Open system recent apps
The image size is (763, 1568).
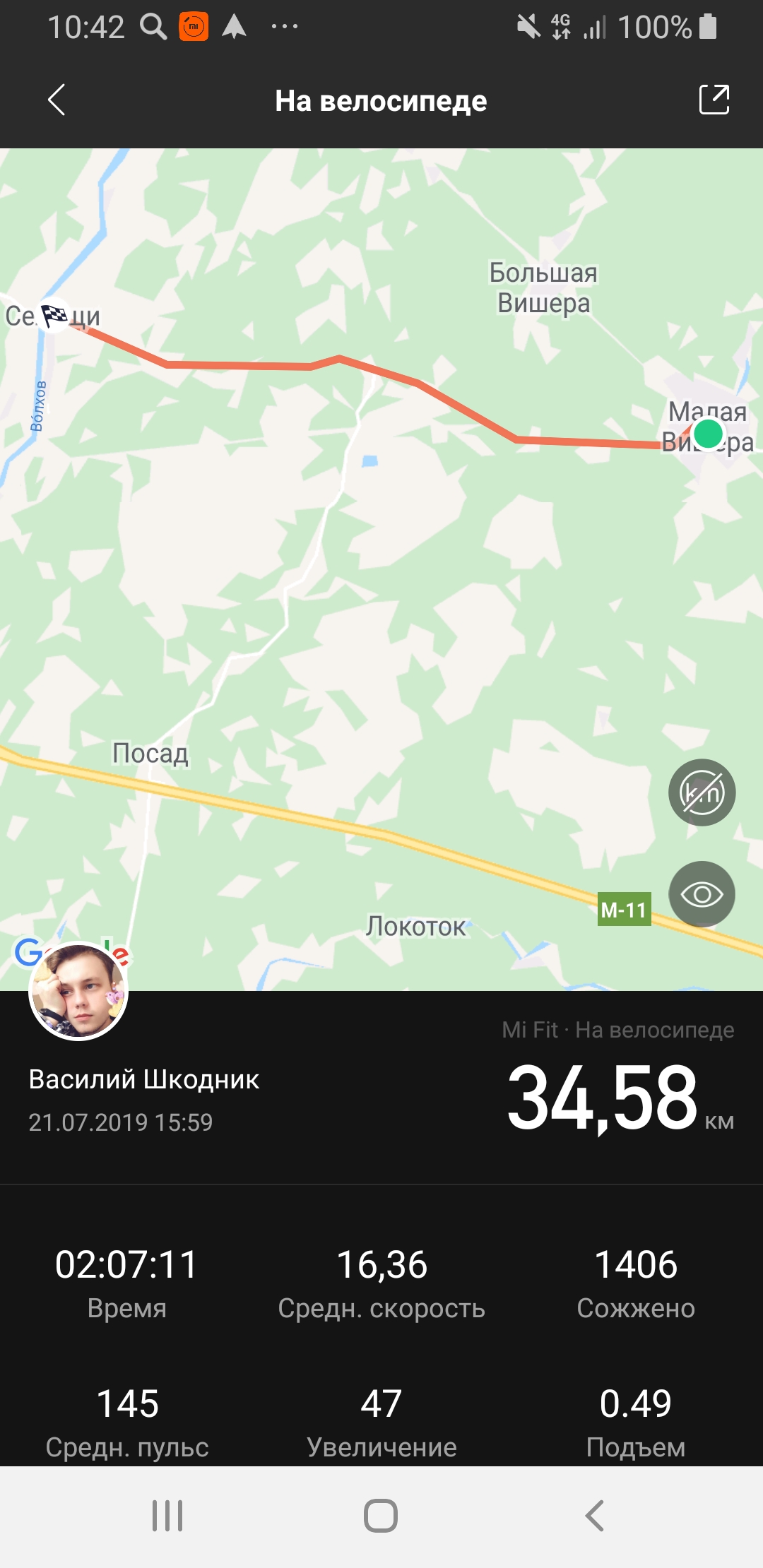coord(167,1516)
